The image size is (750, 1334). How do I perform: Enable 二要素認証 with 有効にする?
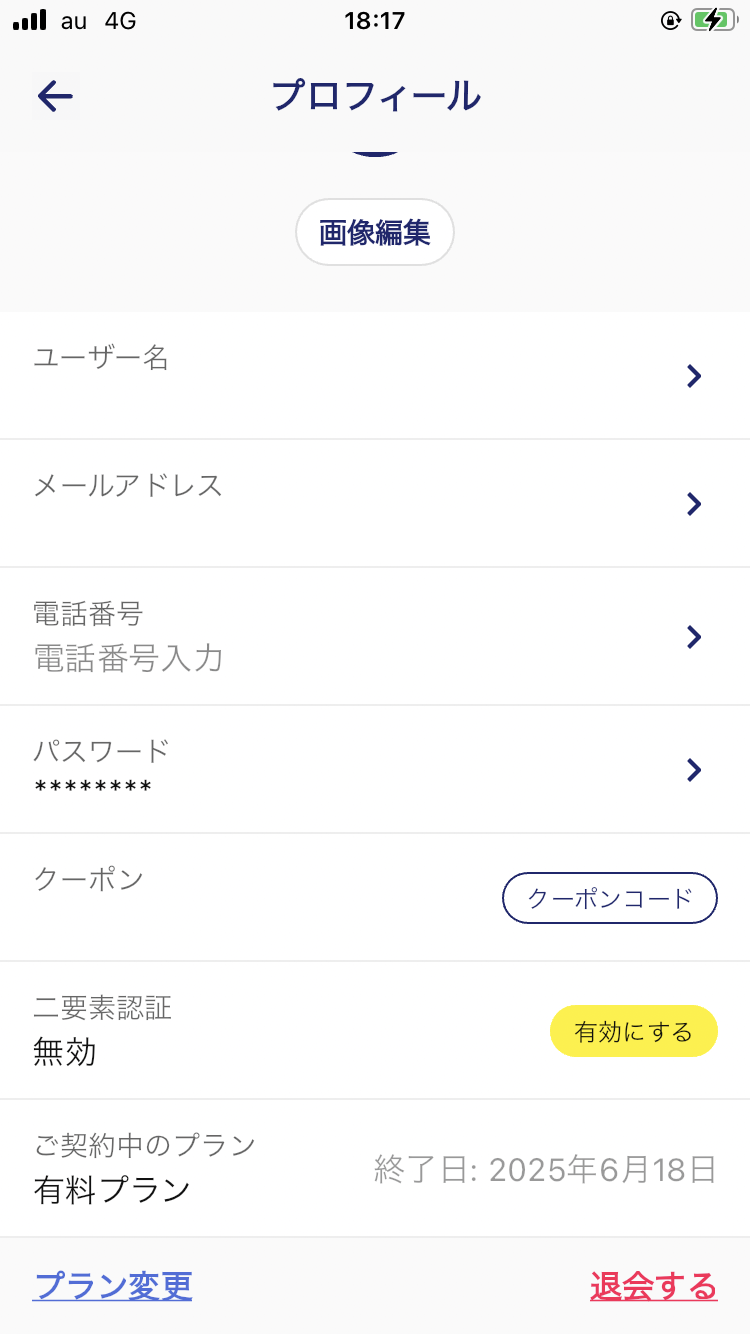click(633, 1032)
